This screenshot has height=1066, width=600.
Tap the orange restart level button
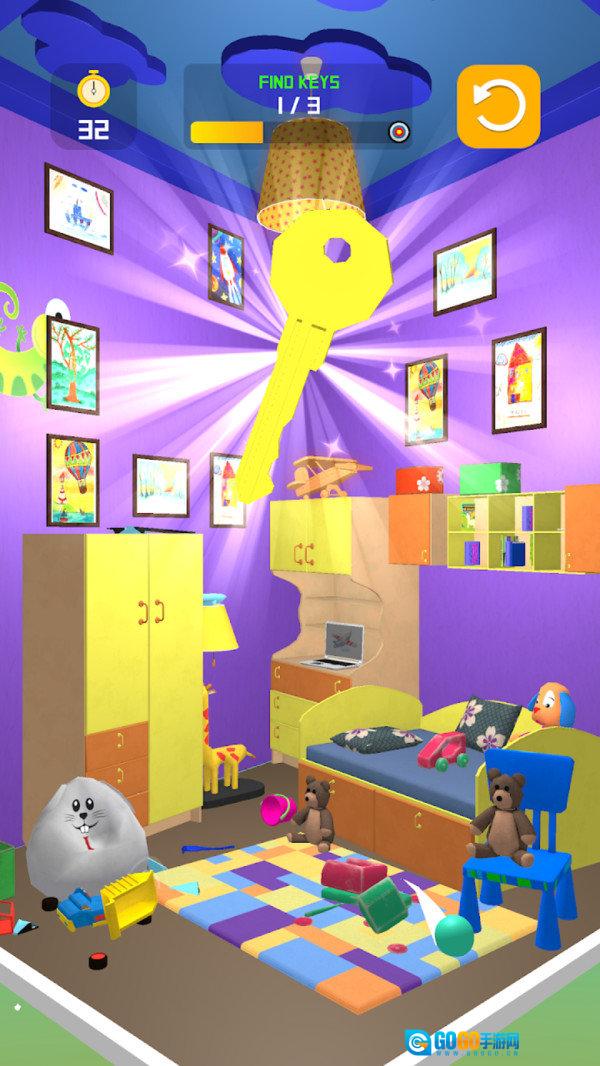tap(499, 107)
